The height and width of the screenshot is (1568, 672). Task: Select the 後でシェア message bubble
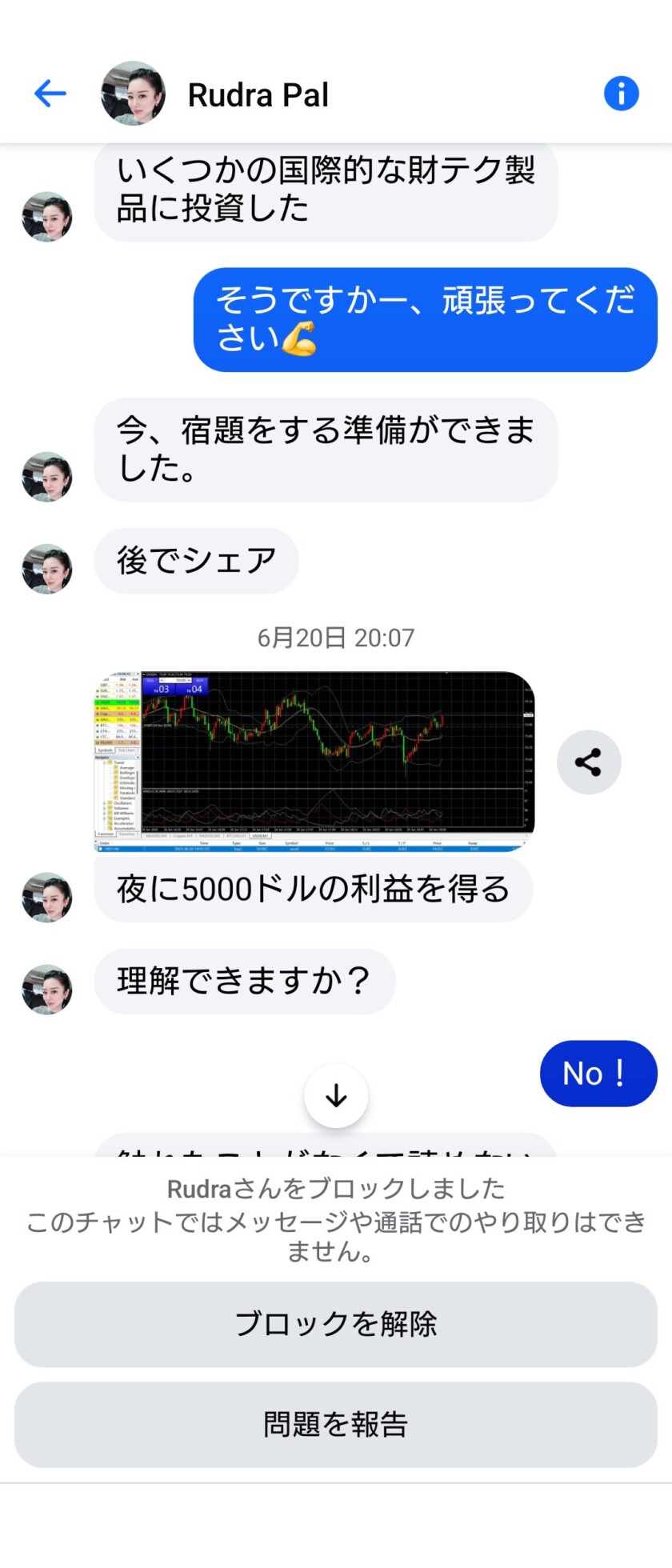coord(196,560)
